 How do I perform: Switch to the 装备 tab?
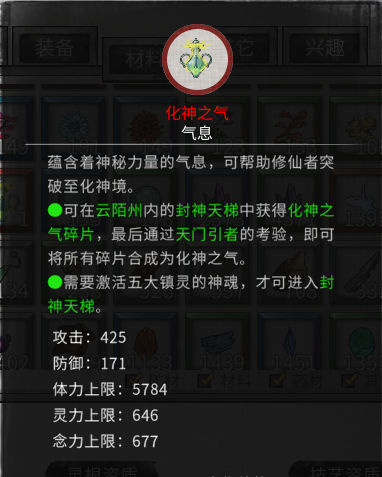[55, 48]
